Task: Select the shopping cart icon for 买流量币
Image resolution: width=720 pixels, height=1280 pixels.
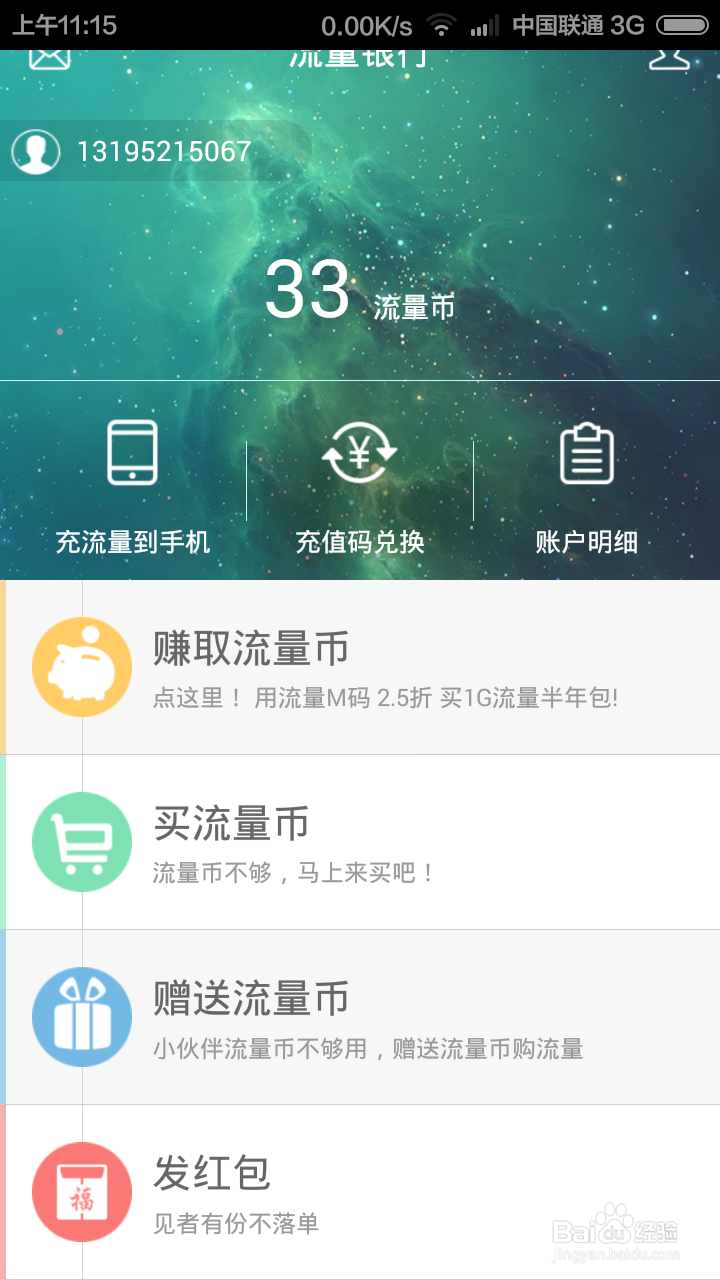Action: (x=81, y=840)
